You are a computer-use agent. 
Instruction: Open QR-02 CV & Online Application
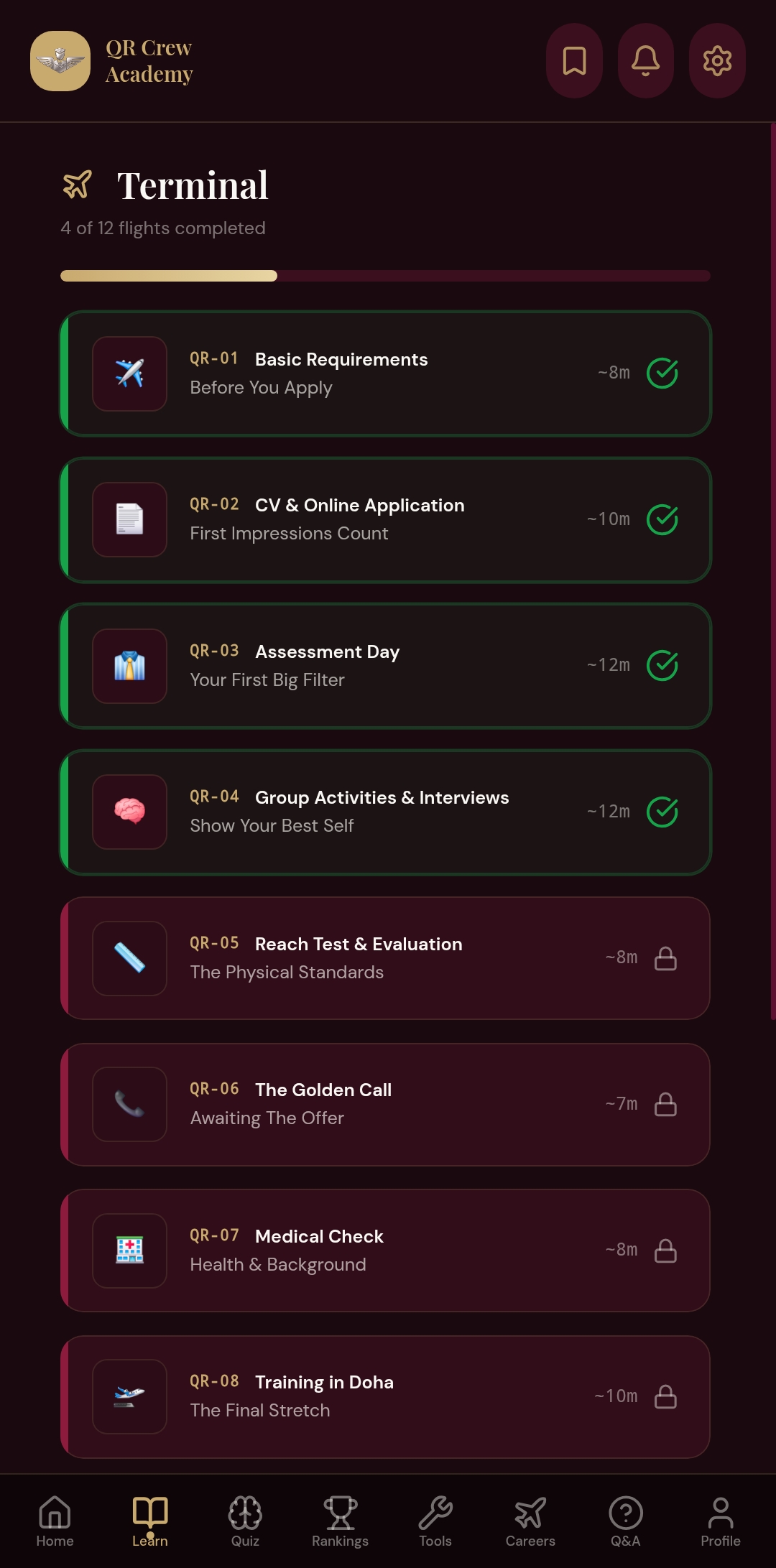point(386,520)
